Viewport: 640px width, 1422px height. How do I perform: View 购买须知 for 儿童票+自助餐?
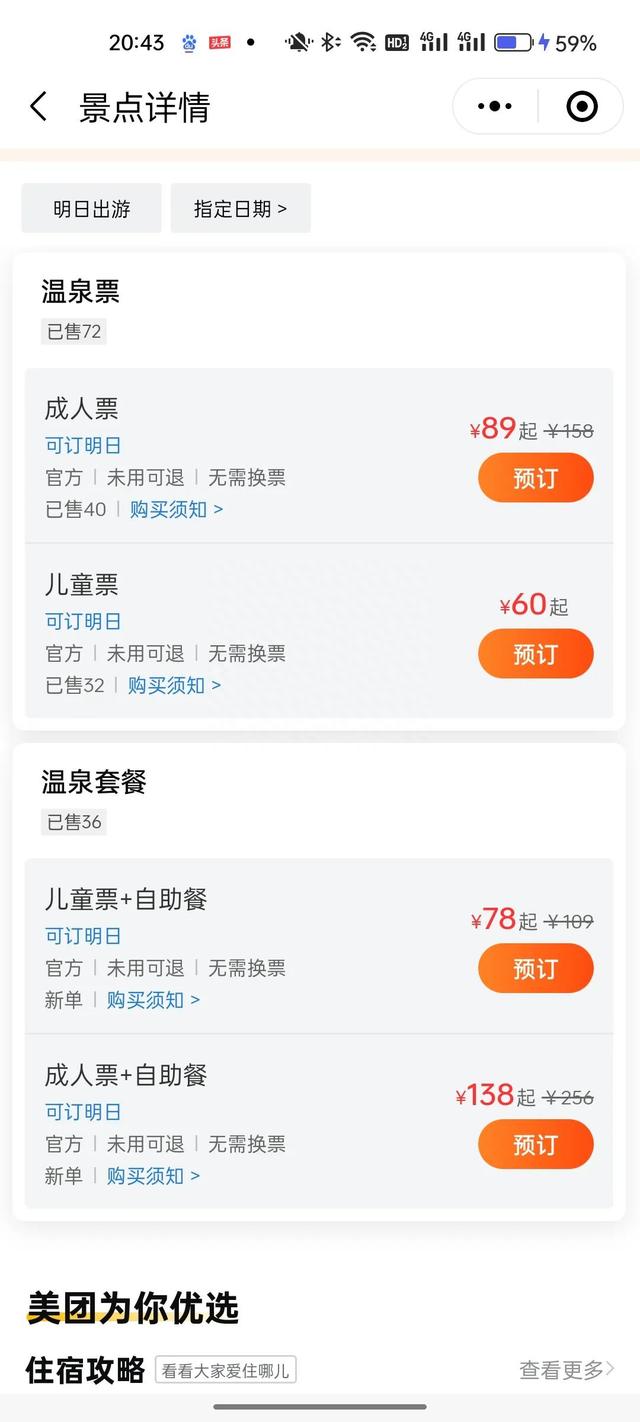pos(153,1000)
